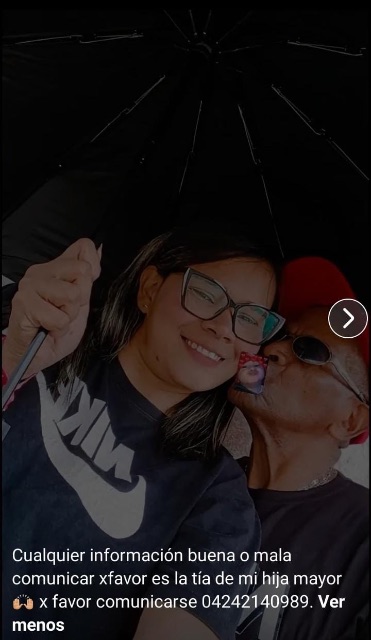This screenshot has height=640, width=371.
Task: Go to the next photo with arrow
Action: click(x=348, y=318)
